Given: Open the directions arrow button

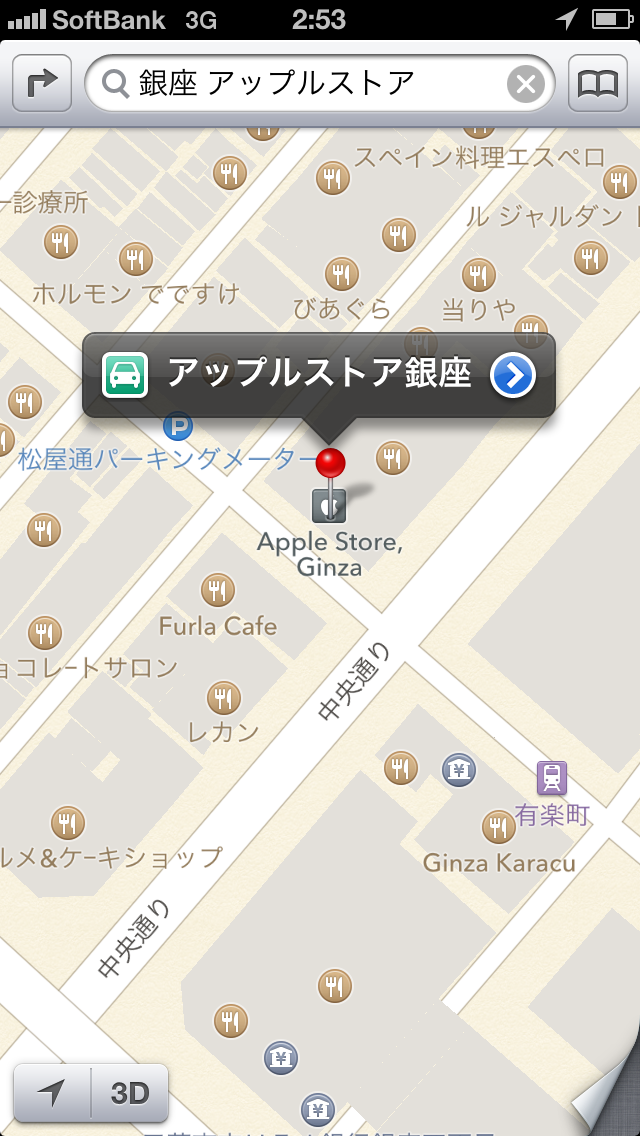Looking at the screenshot, I should pos(42,84).
